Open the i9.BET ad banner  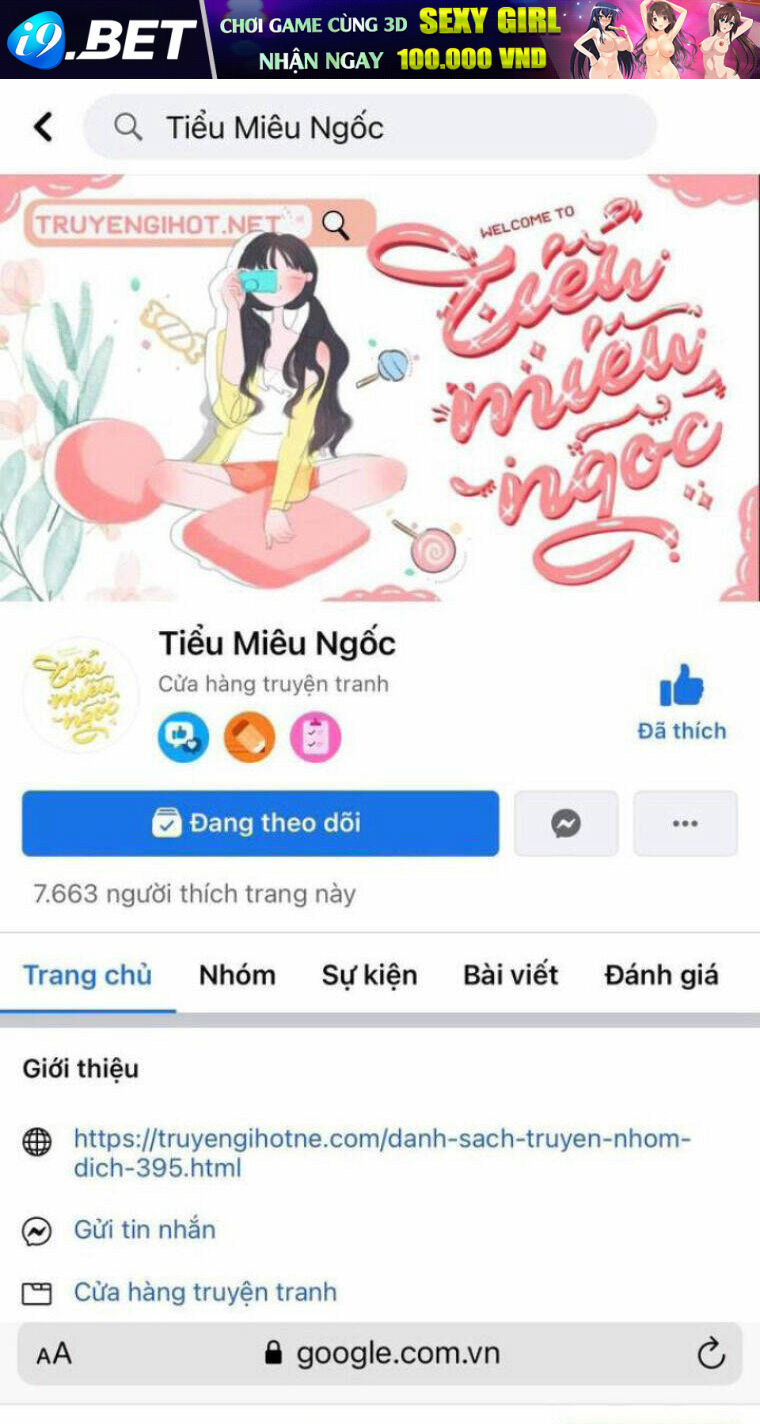click(x=380, y=39)
